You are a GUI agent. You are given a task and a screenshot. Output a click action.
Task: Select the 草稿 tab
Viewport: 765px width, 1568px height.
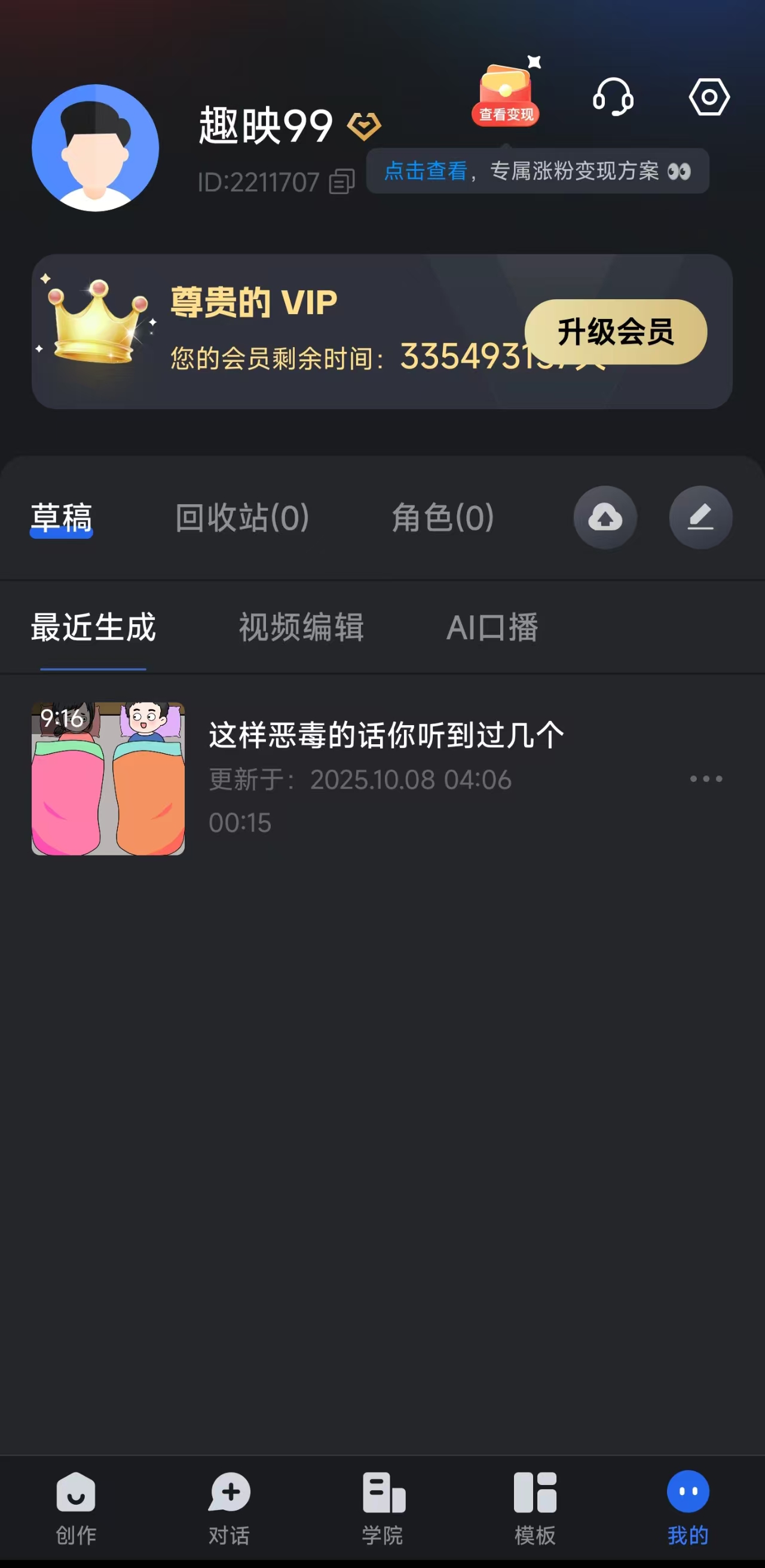(62, 517)
